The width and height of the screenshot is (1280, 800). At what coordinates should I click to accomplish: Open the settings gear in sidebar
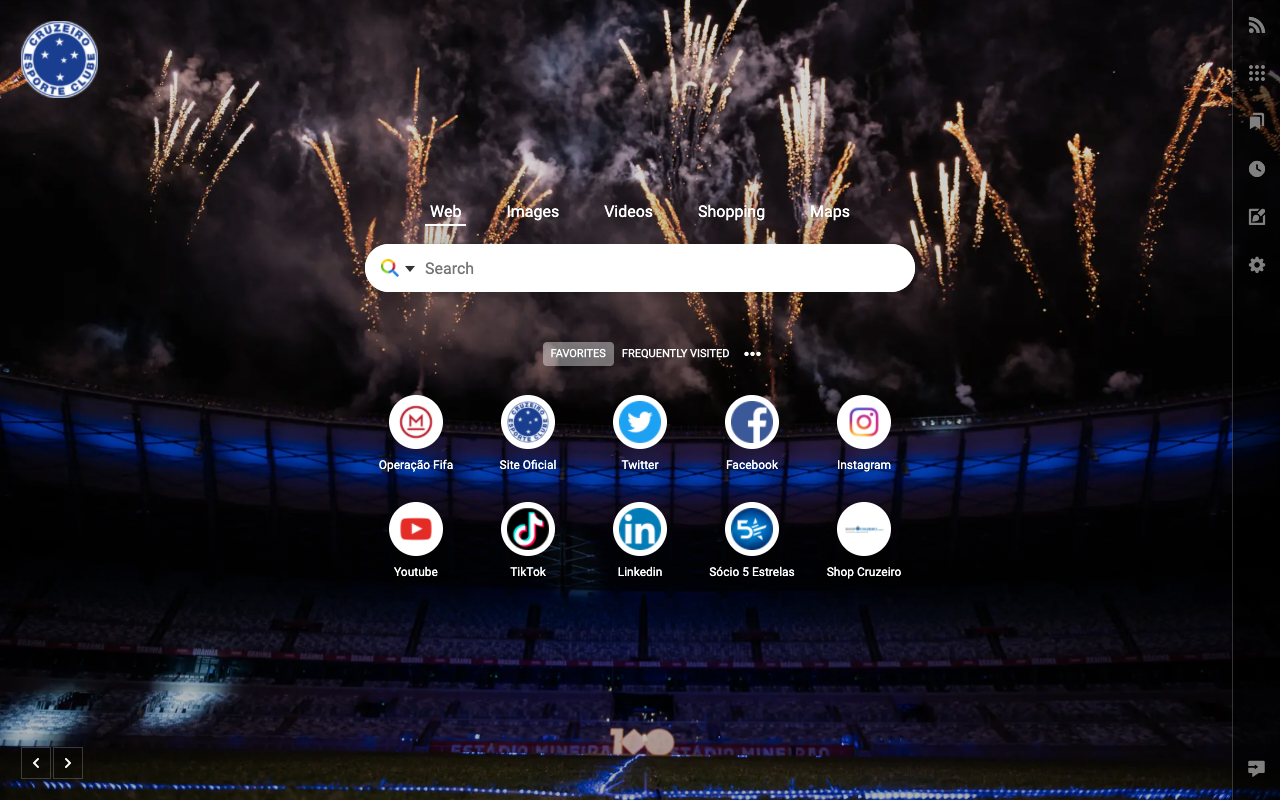click(1257, 265)
